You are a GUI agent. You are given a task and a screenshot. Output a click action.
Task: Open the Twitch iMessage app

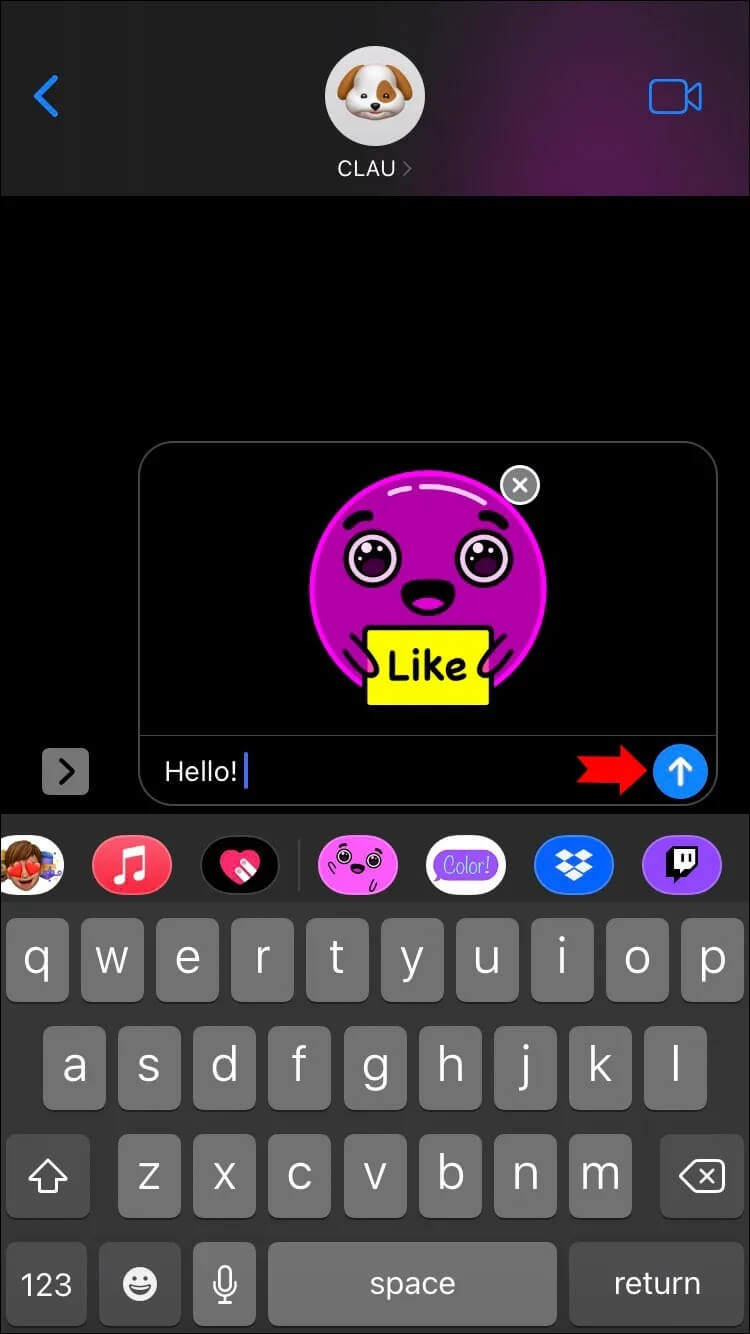[x=681, y=865]
